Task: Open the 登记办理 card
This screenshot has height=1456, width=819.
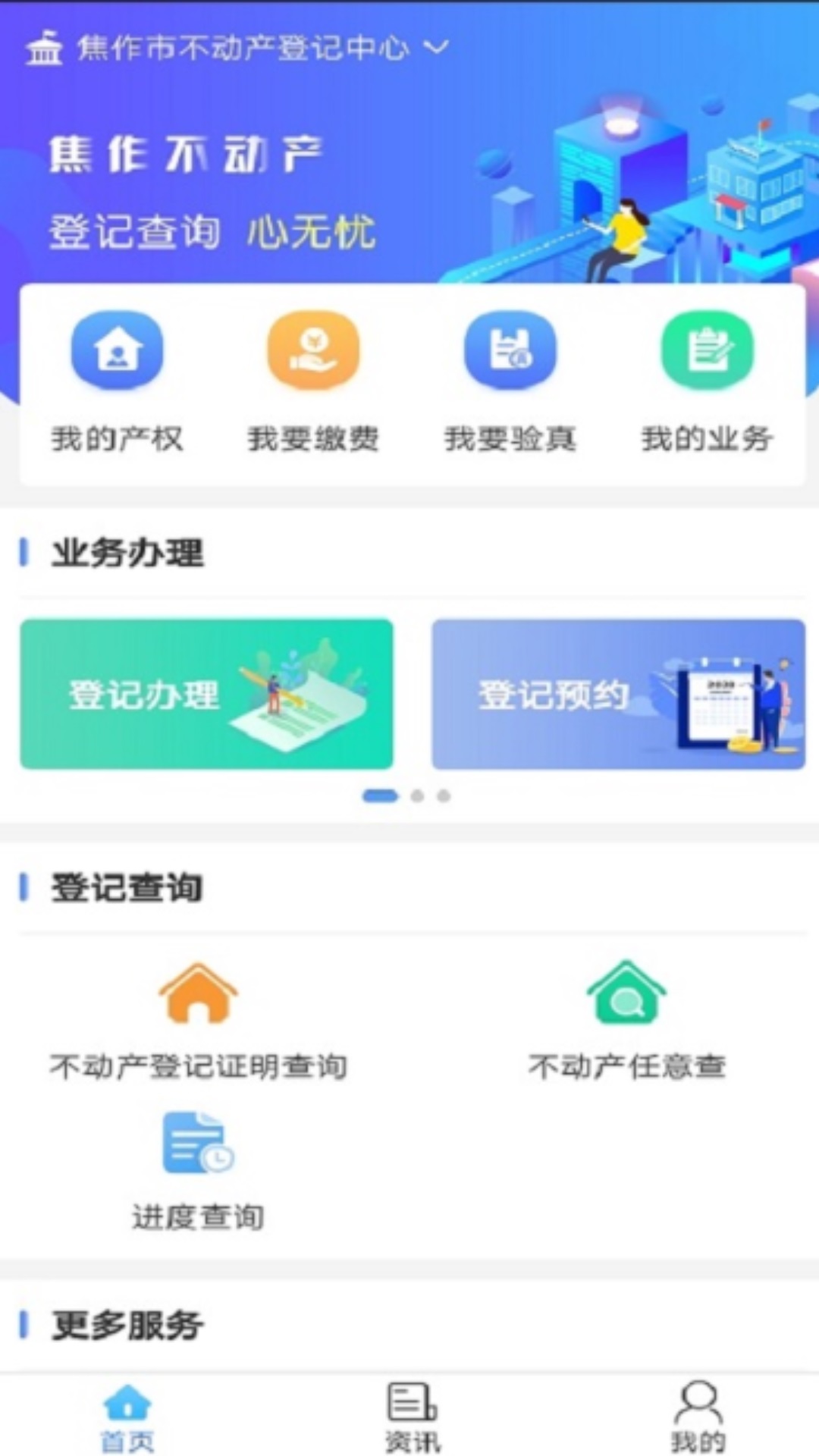Action: pyautogui.click(x=207, y=694)
